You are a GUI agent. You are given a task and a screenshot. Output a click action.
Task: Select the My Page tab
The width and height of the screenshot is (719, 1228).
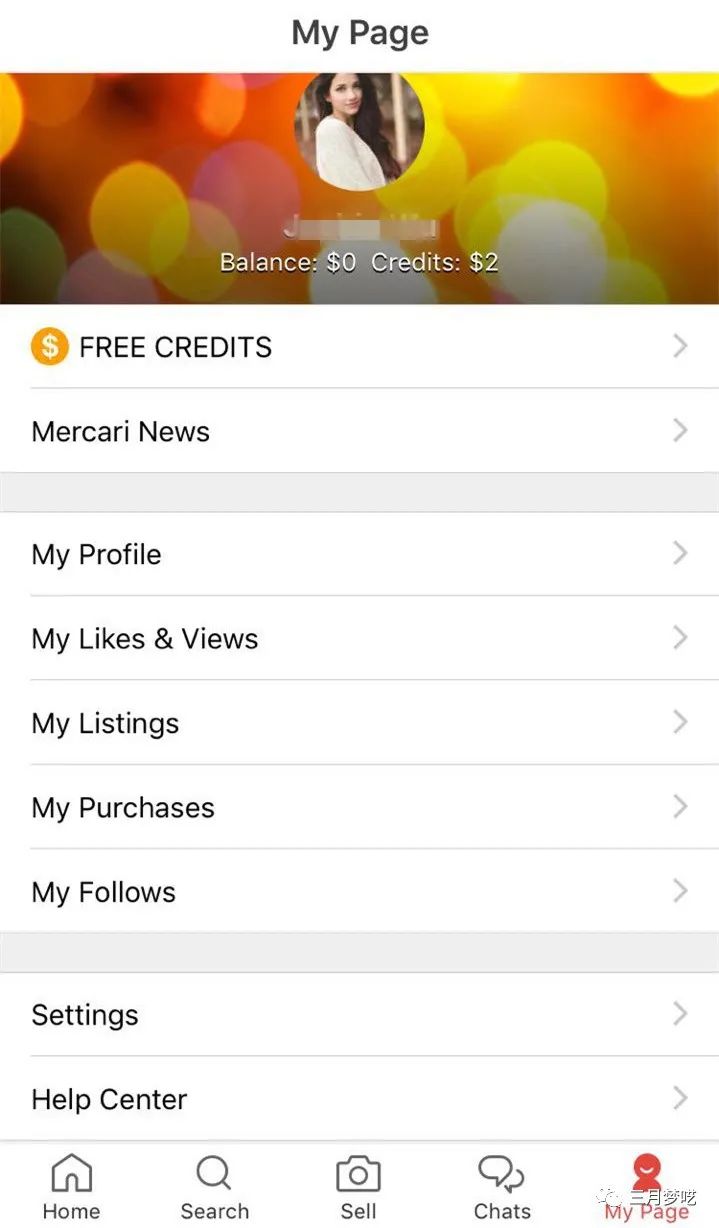click(646, 1187)
